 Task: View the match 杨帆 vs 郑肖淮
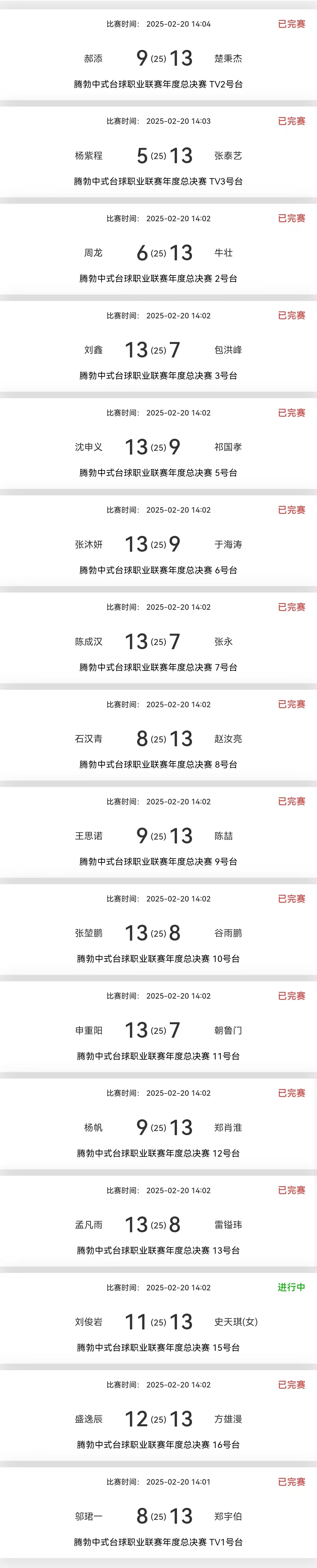(x=158, y=1127)
